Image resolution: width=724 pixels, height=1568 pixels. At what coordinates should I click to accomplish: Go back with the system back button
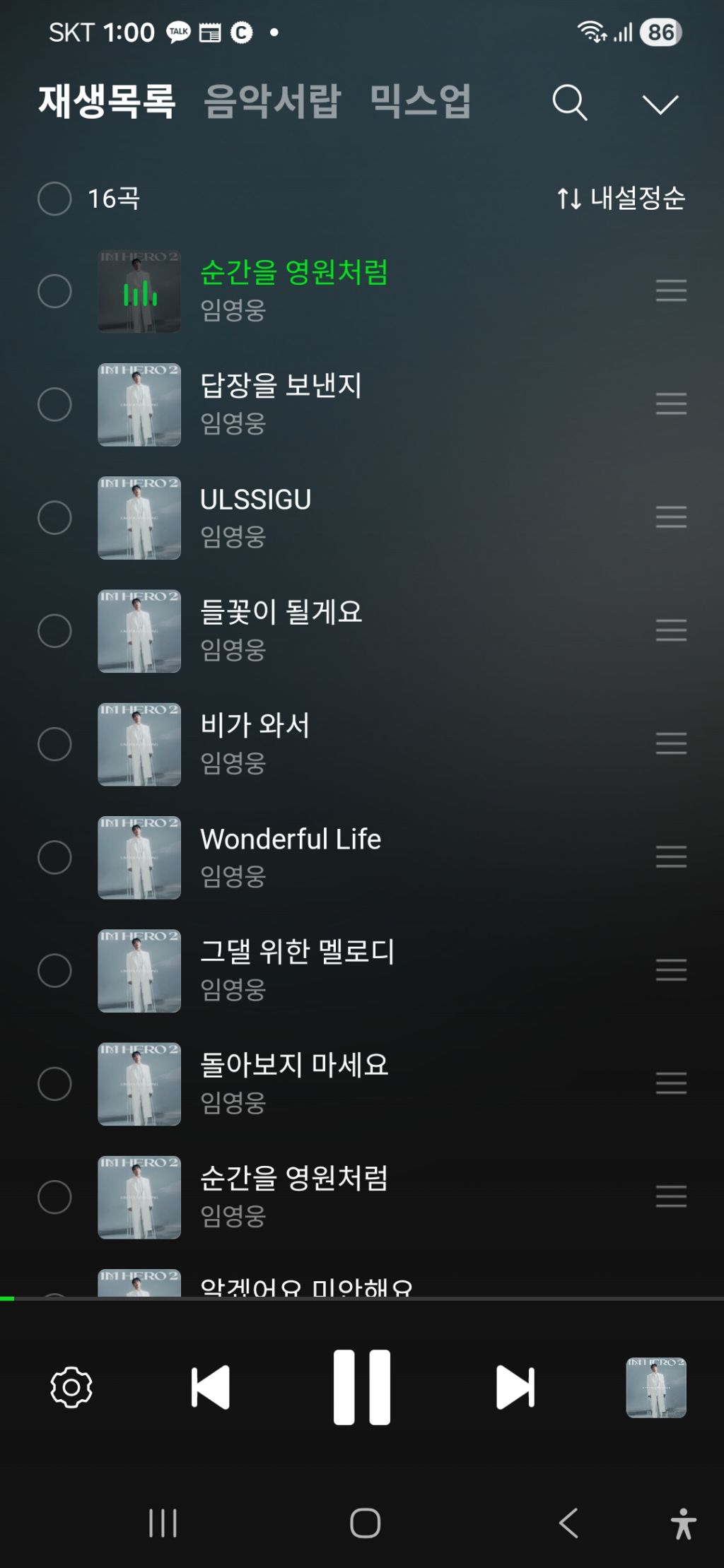pyautogui.click(x=569, y=1523)
